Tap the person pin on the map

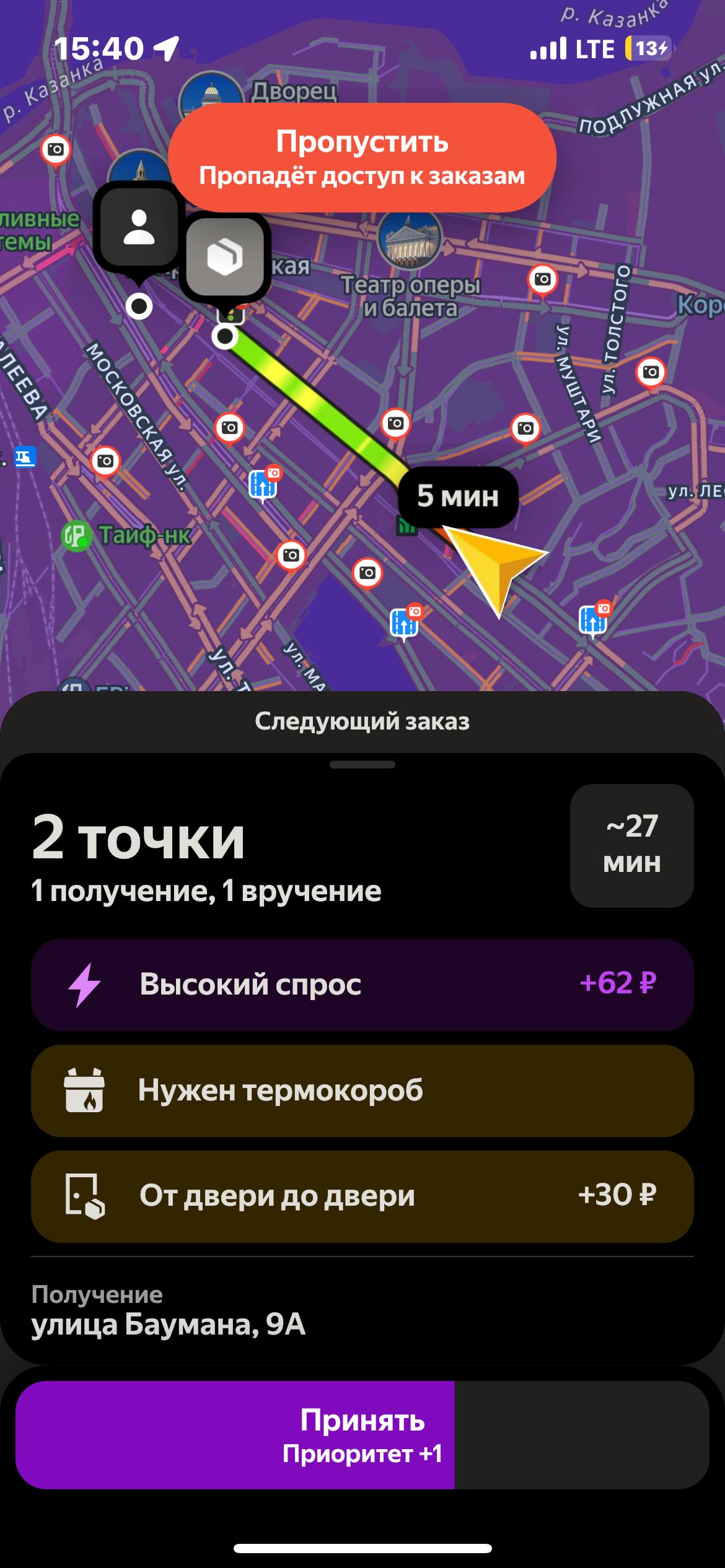point(139,227)
